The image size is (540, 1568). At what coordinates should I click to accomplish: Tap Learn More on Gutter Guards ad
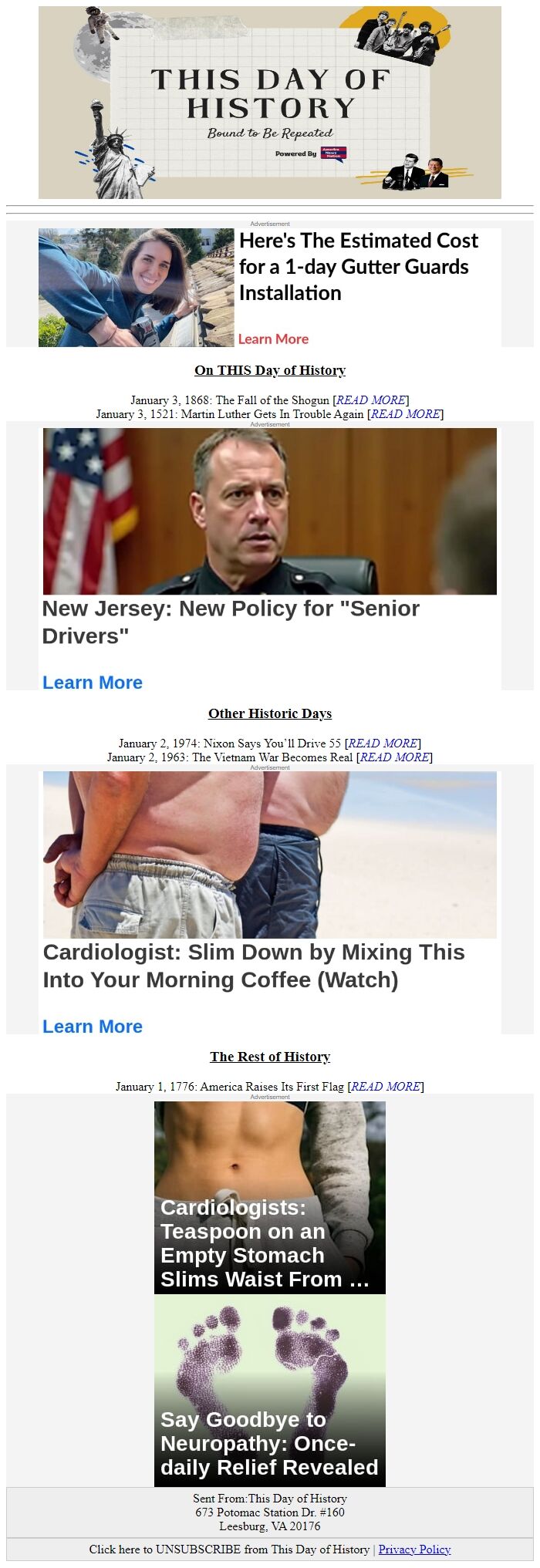tap(273, 339)
